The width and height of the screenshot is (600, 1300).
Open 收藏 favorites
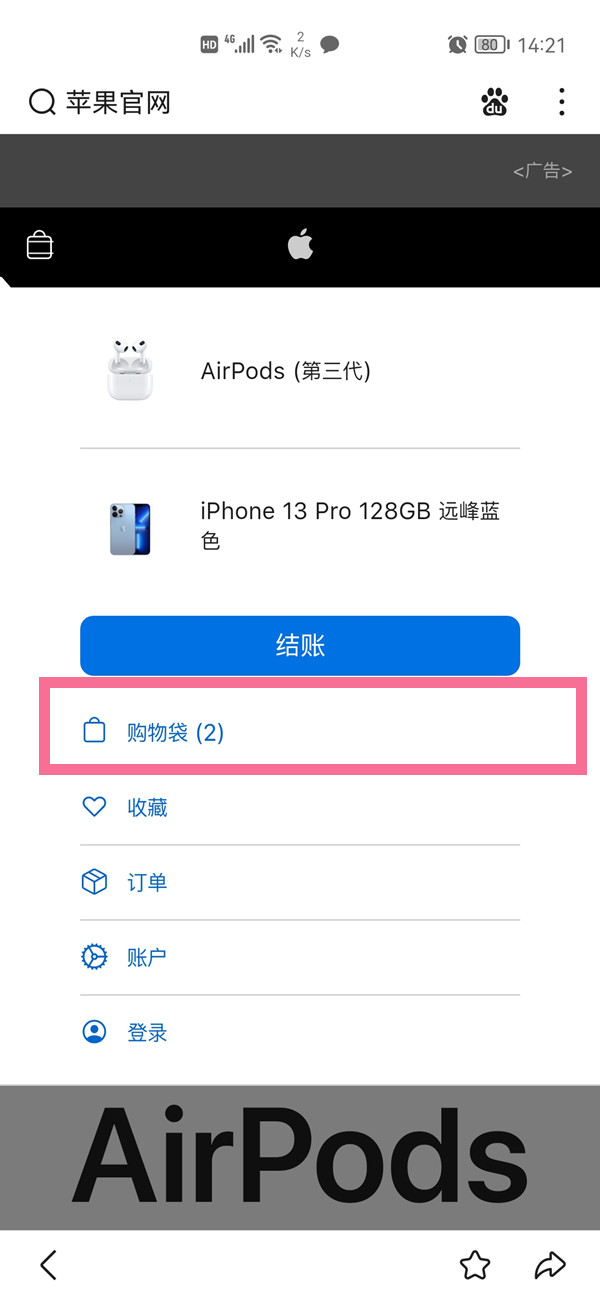[x=300, y=808]
